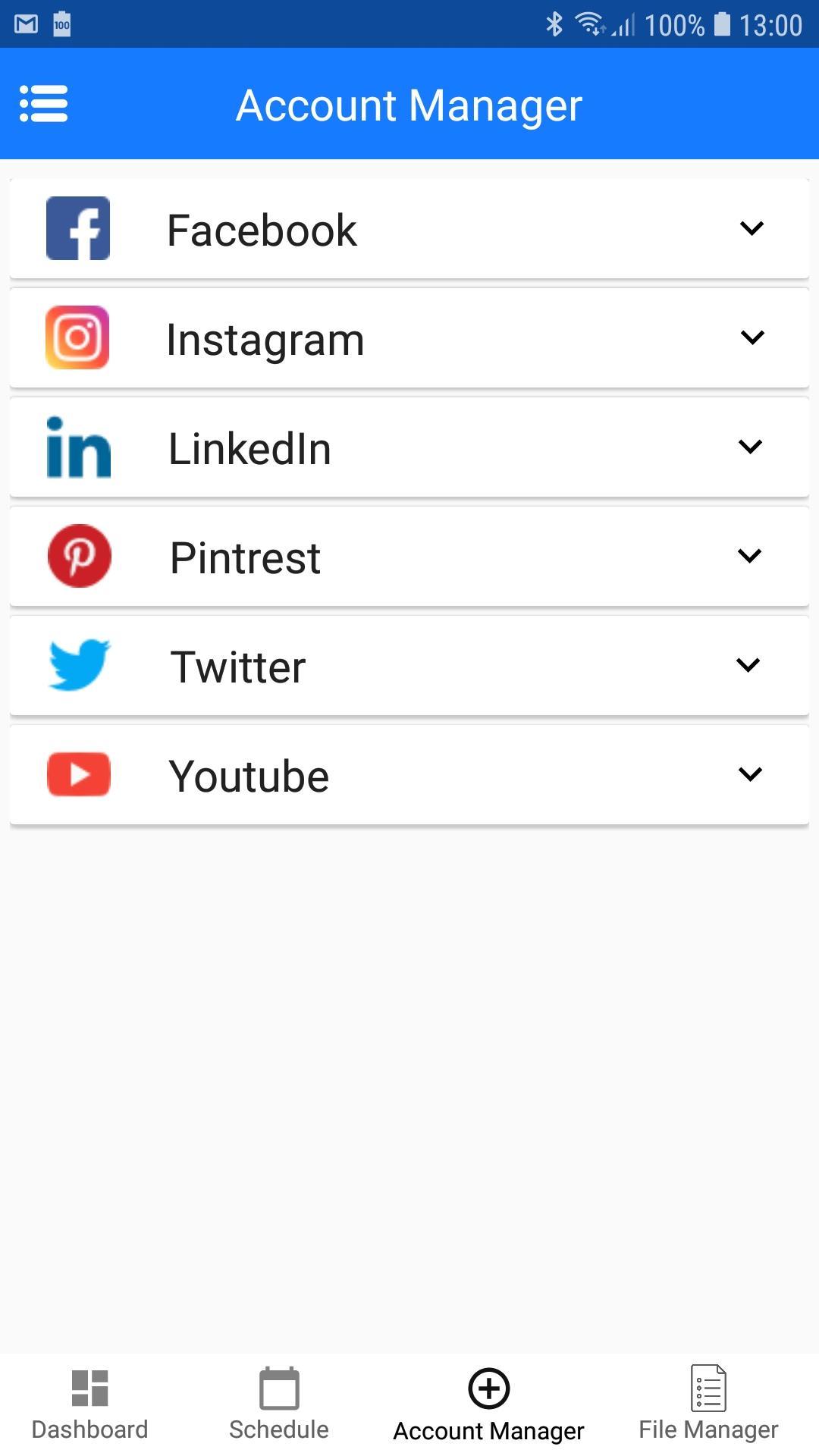The width and height of the screenshot is (819, 1456).
Task: Expand the Instagram row
Action: click(409, 338)
